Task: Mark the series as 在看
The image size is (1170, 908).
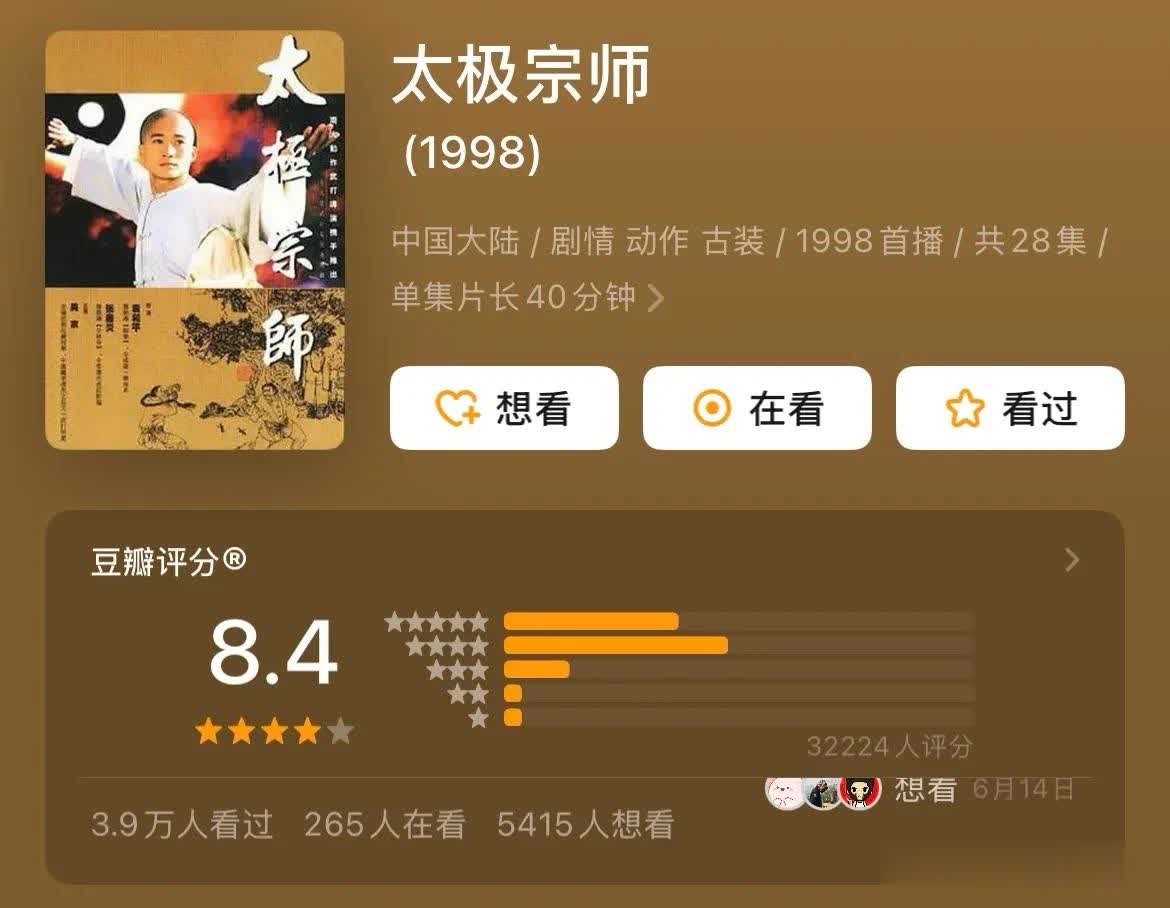Action: [x=757, y=408]
